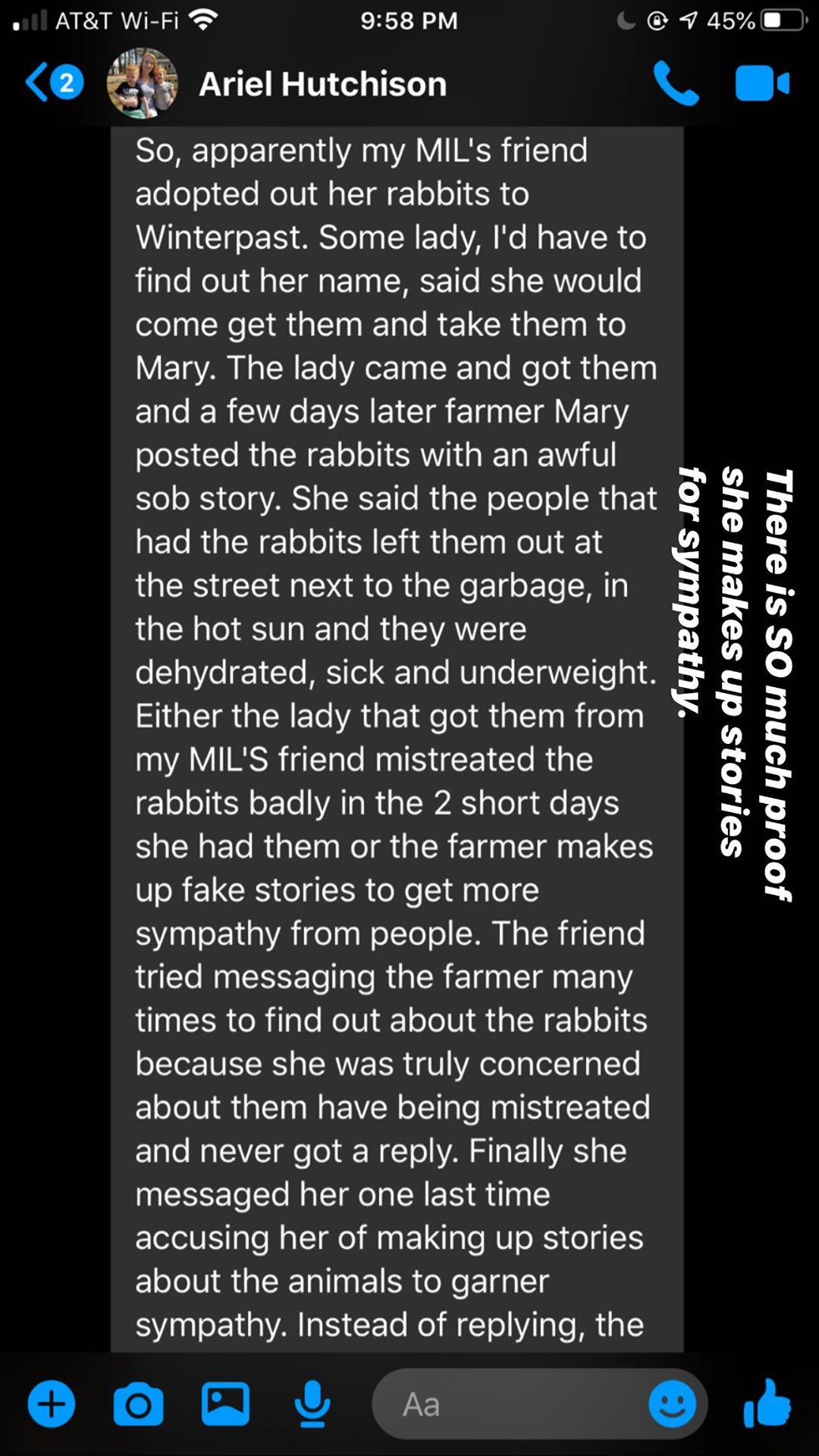Send a thumbs-up like
The image size is (819, 1456).
pyautogui.click(x=767, y=1404)
